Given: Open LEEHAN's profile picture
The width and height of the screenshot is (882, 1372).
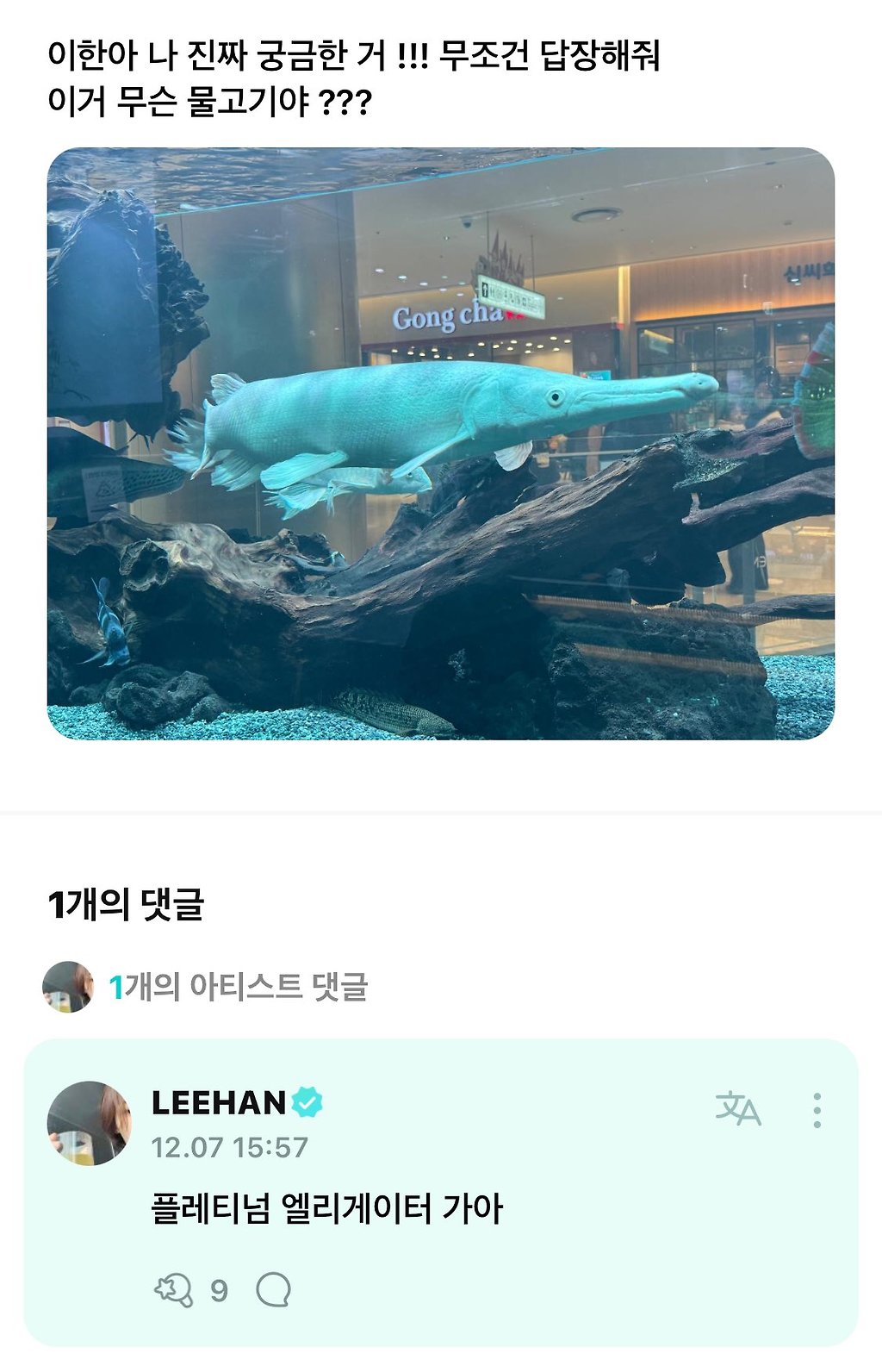Looking at the screenshot, I should point(89,1123).
